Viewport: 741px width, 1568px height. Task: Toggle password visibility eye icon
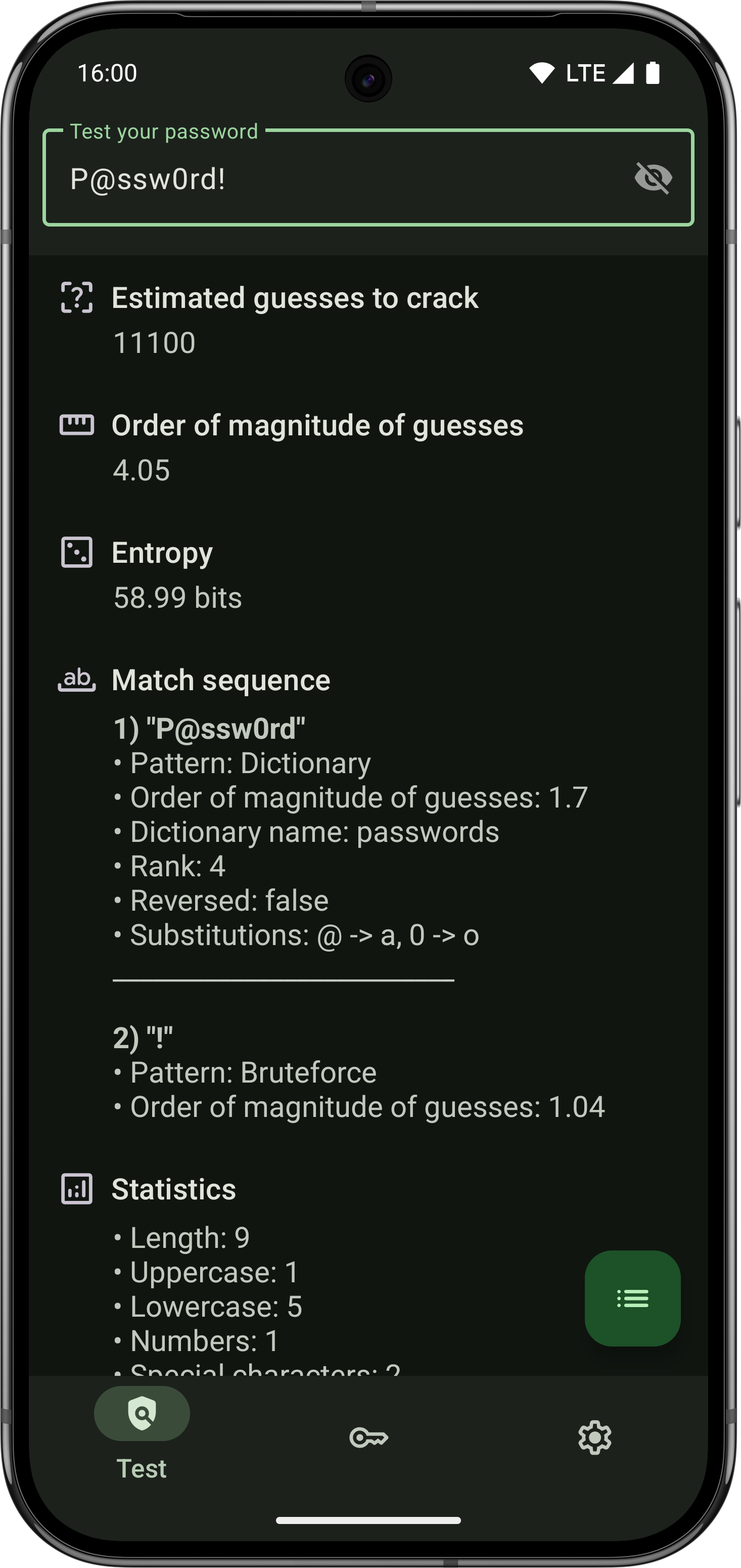click(x=653, y=178)
